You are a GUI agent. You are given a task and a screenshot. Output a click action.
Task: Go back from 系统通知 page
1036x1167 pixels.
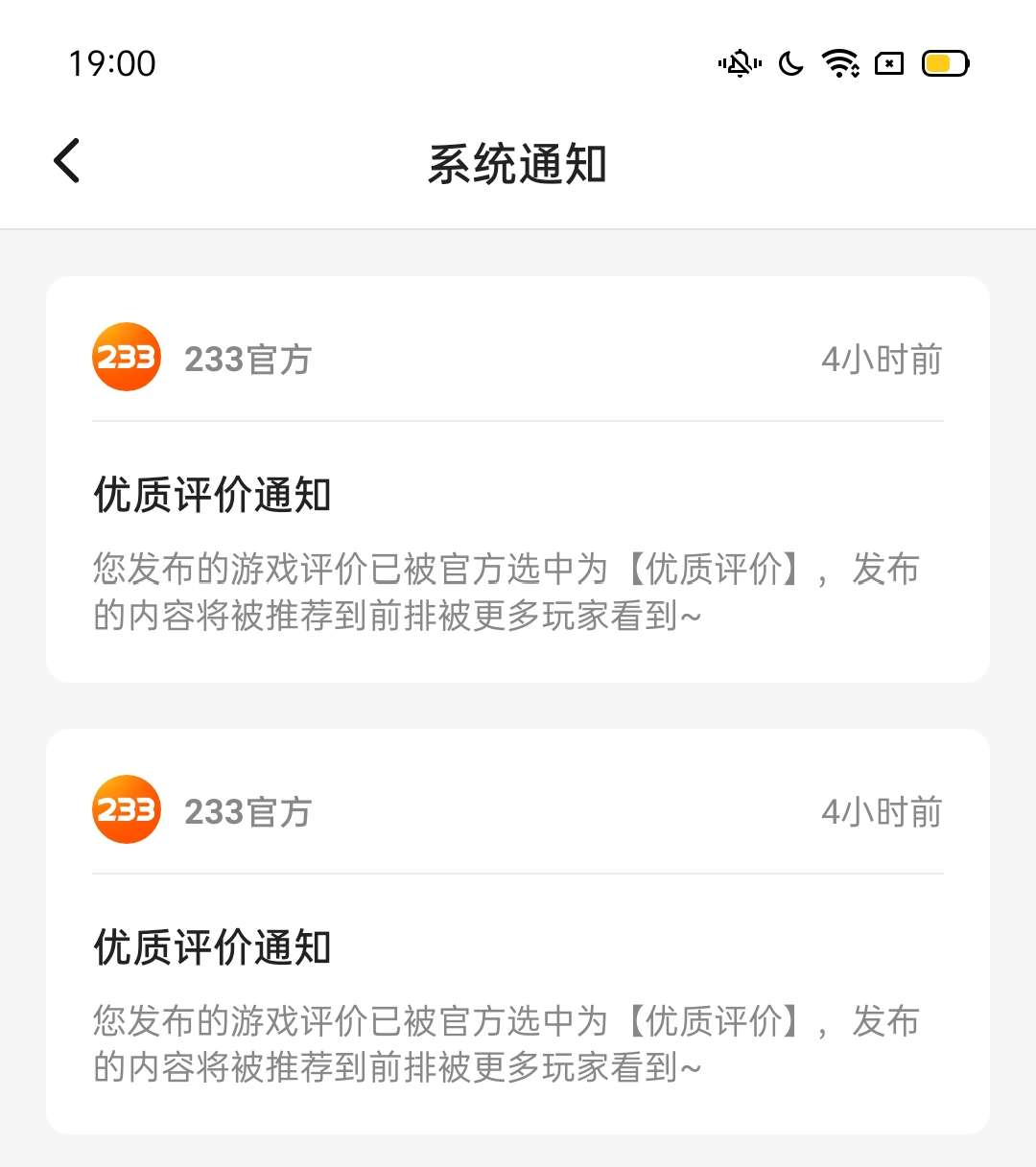tap(66, 161)
